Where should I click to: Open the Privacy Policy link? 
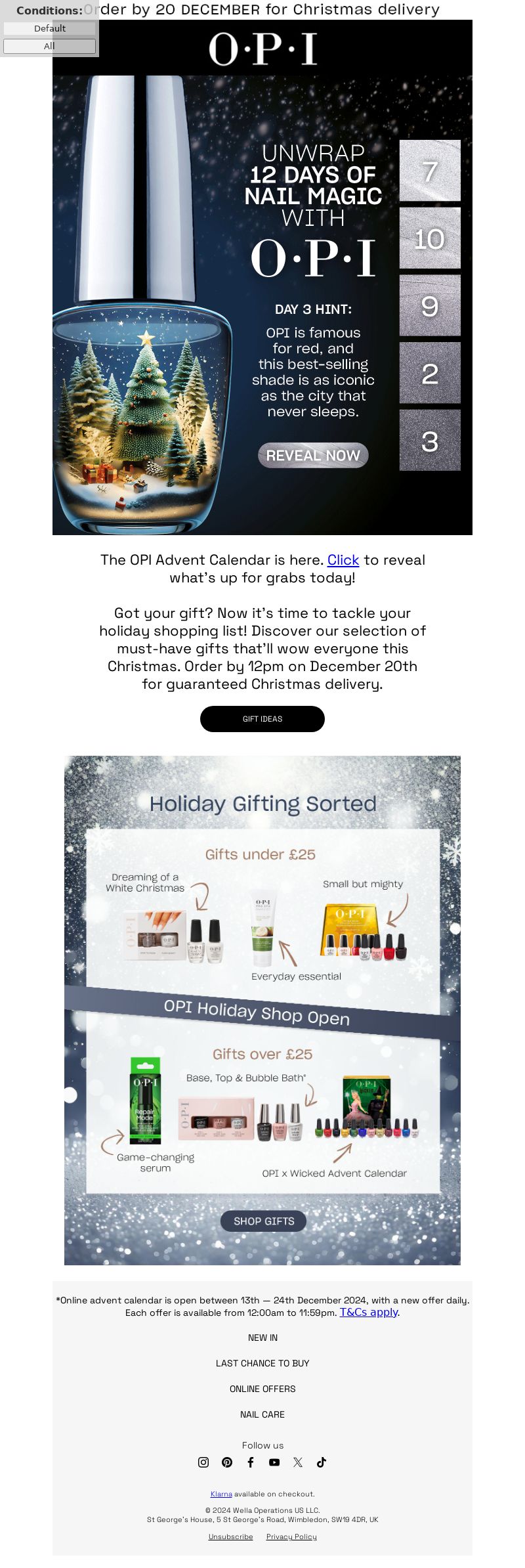click(x=291, y=1536)
